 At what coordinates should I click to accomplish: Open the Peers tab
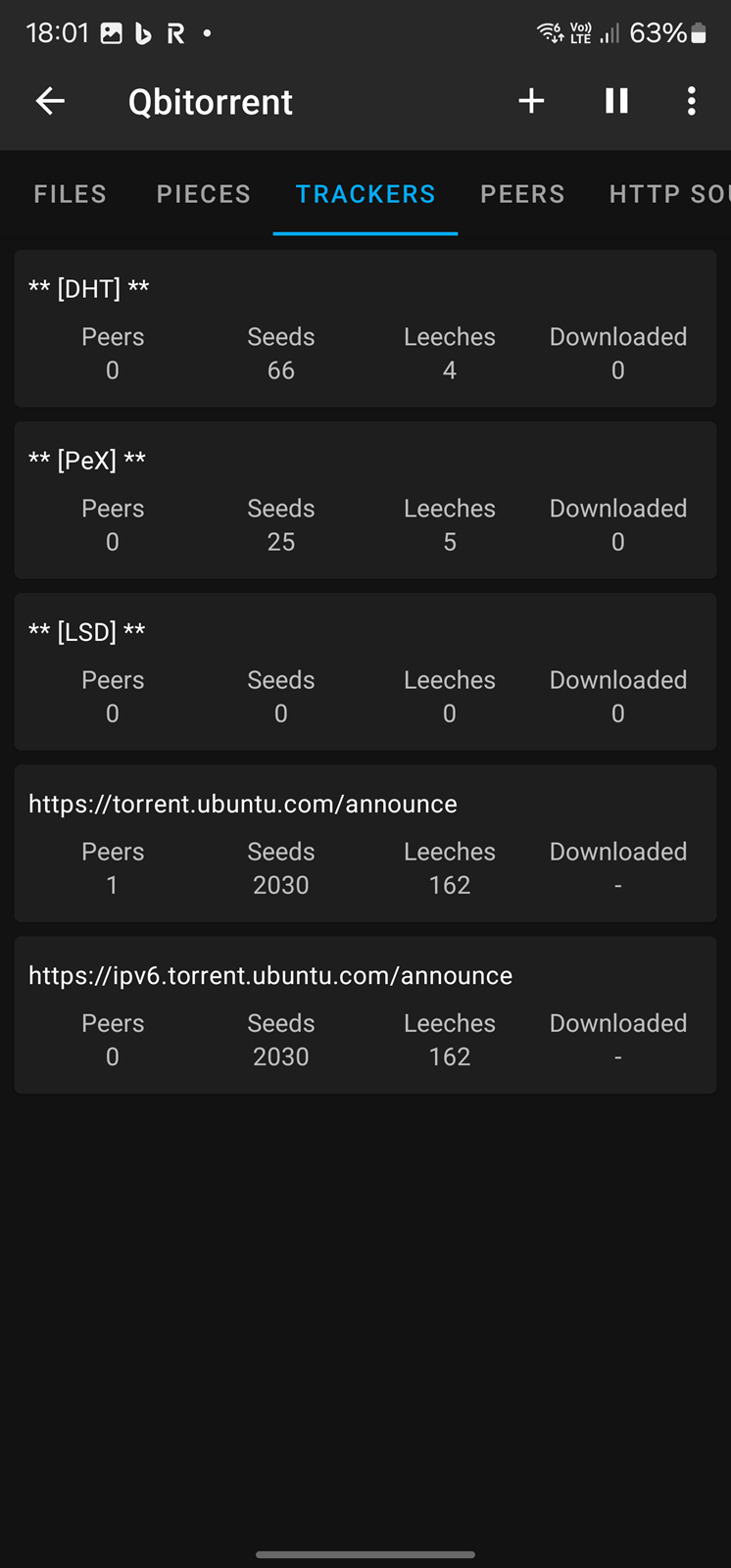point(522,194)
